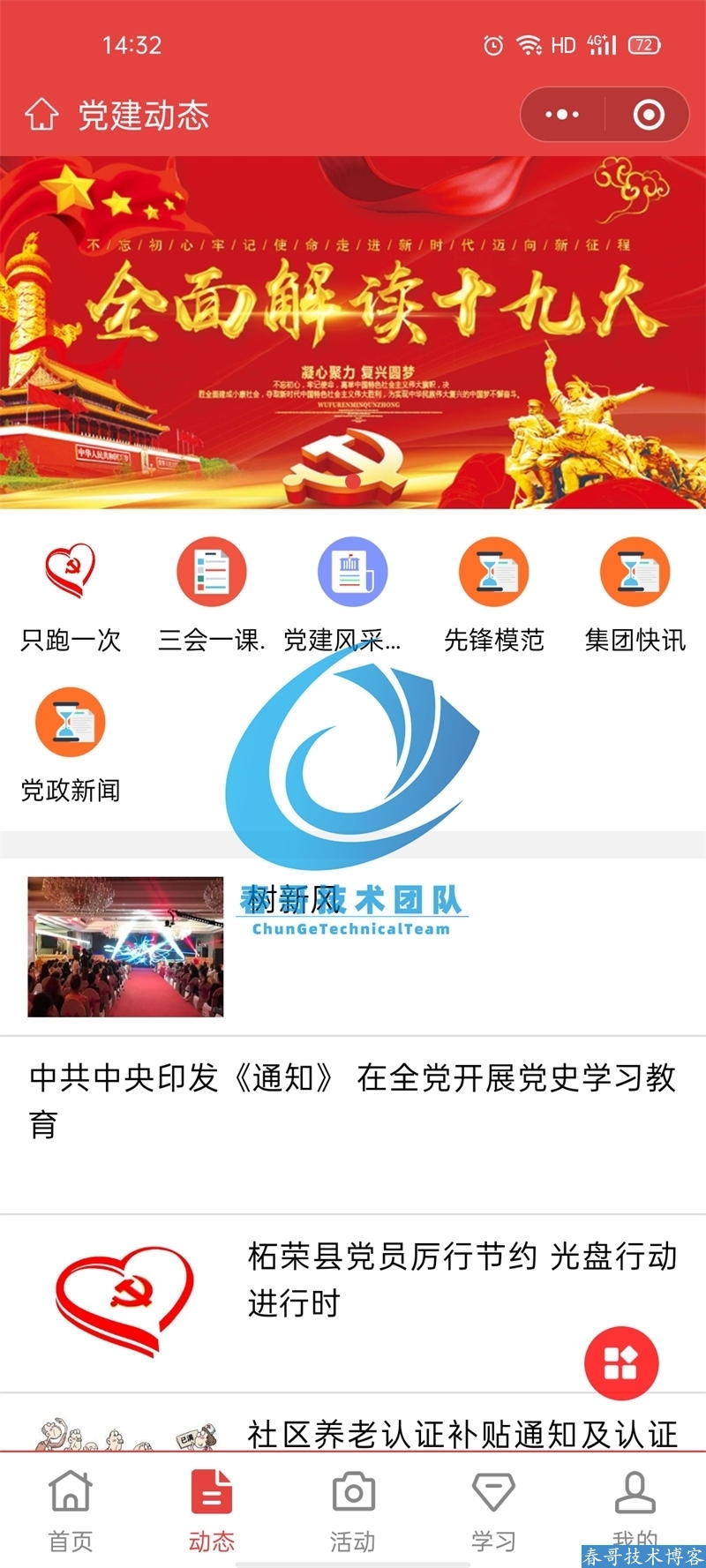Switch to 首页 tab
The image size is (706, 1568).
coord(71,1511)
